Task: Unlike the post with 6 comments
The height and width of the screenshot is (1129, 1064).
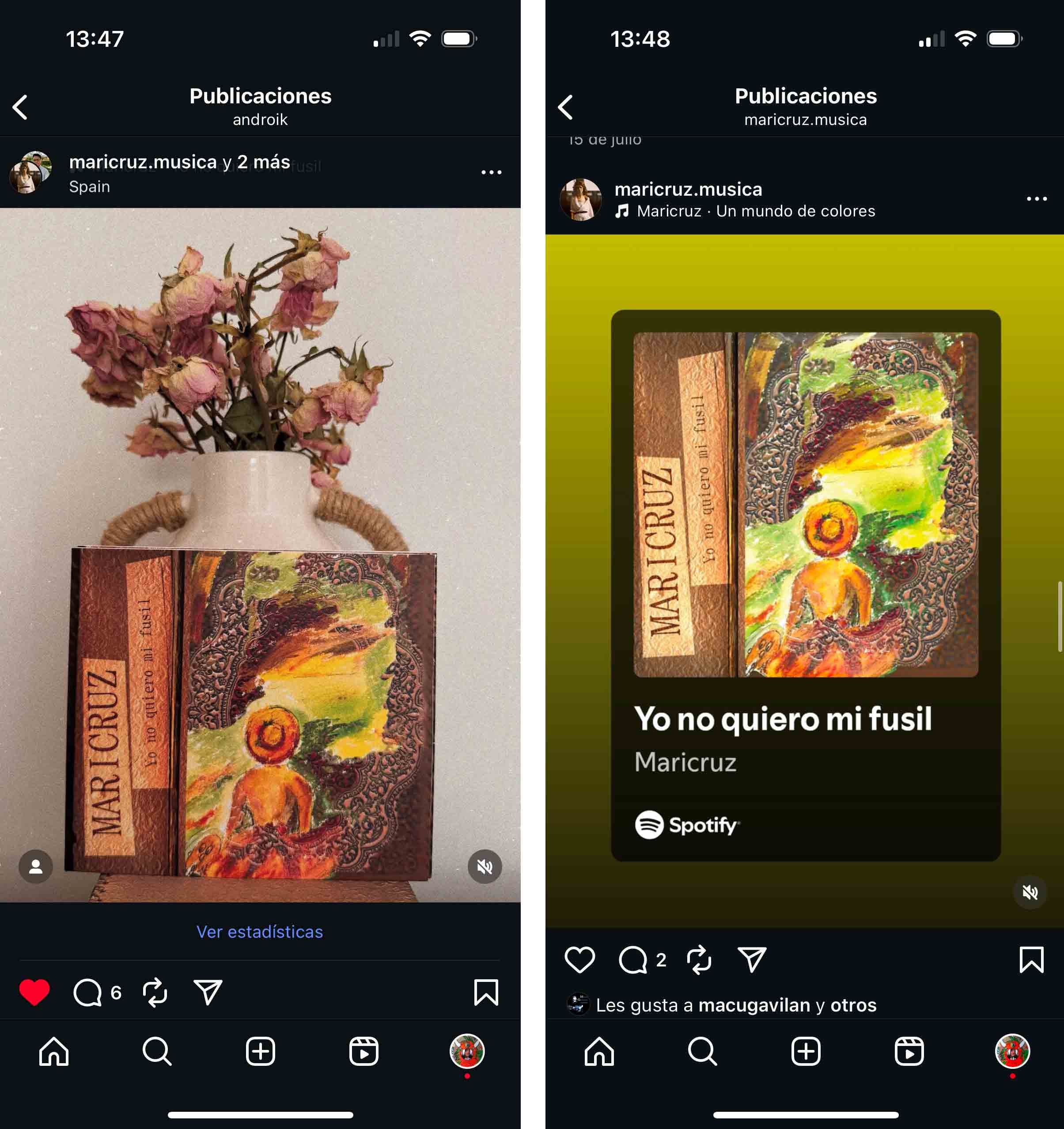Action: [x=34, y=992]
